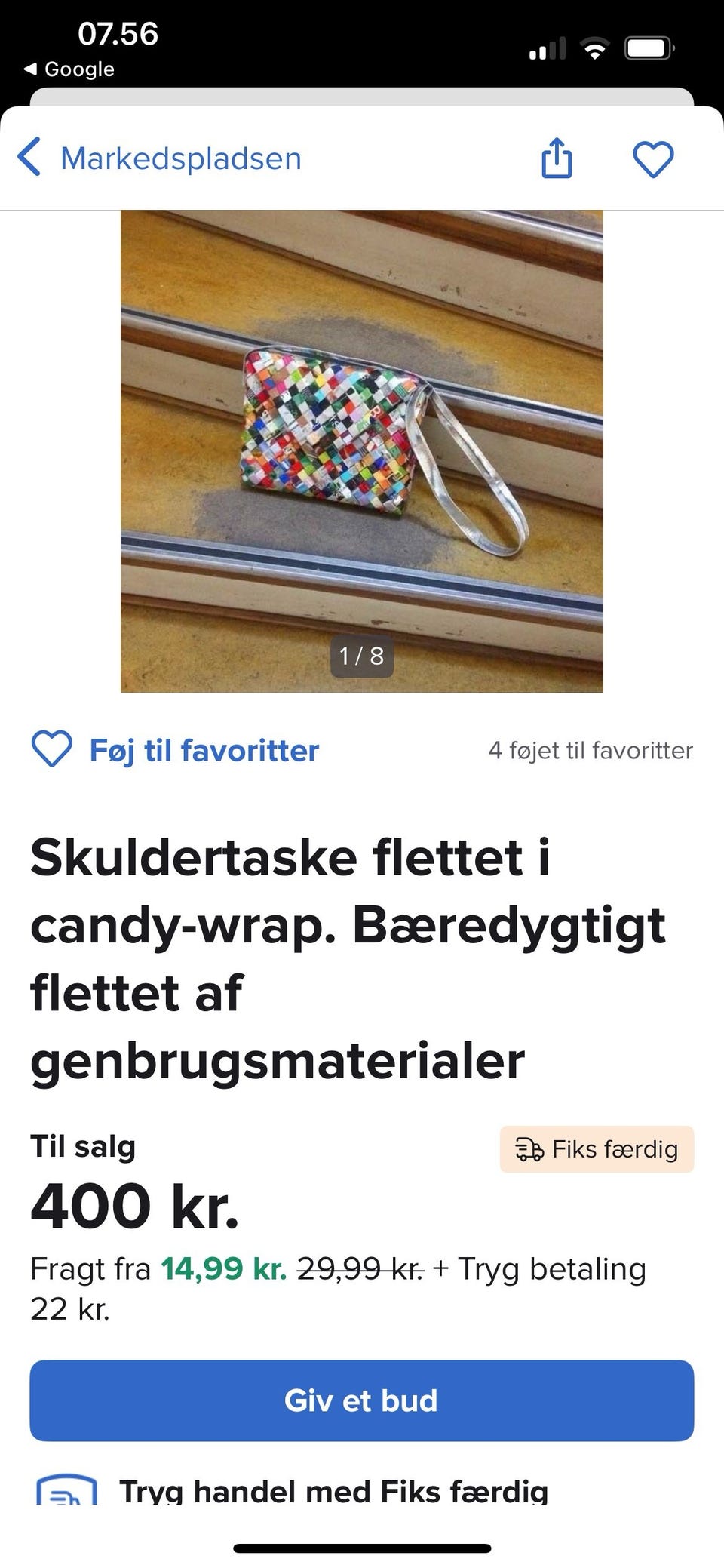Toggle the top-bar heart to save the item
This screenshot has height=1568, width=724.
click(x=653, y=158)
